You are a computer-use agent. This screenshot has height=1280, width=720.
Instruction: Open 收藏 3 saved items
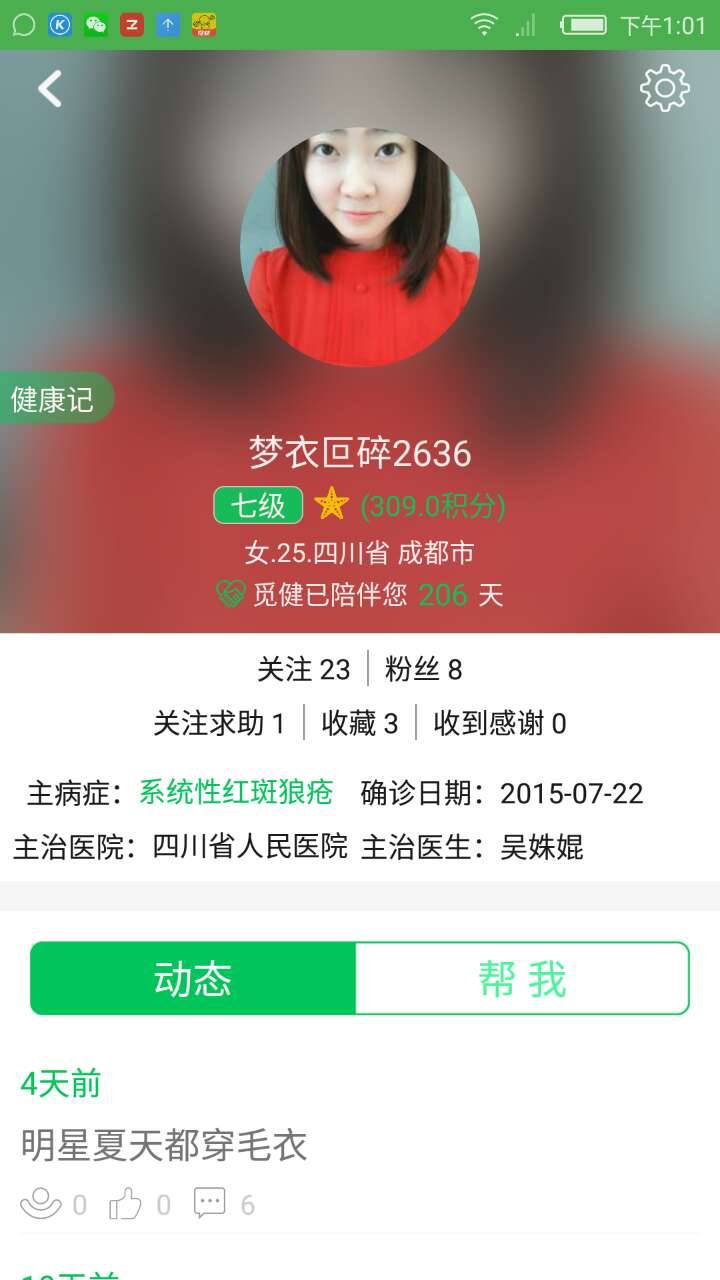point(360,723)
